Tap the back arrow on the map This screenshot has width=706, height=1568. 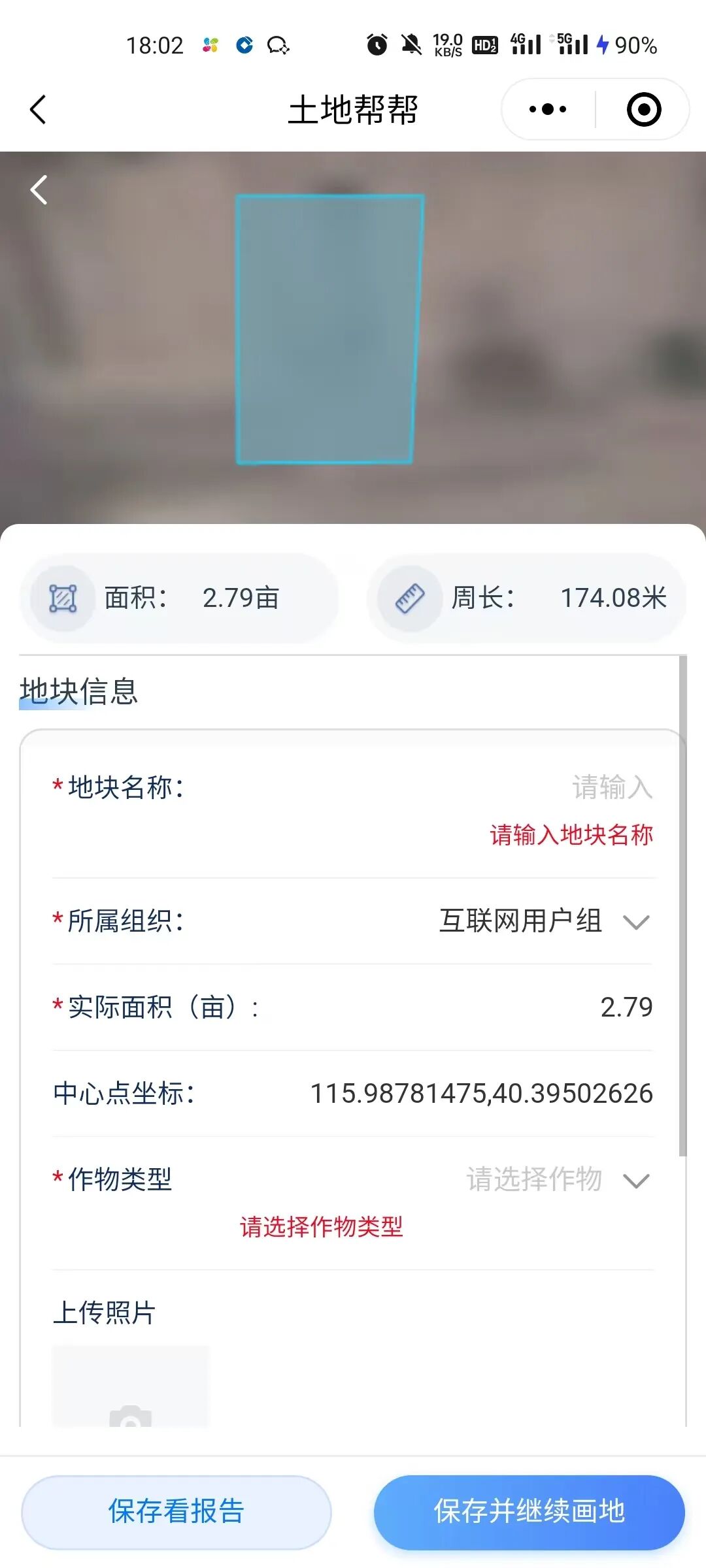click(x=39, y=190)
